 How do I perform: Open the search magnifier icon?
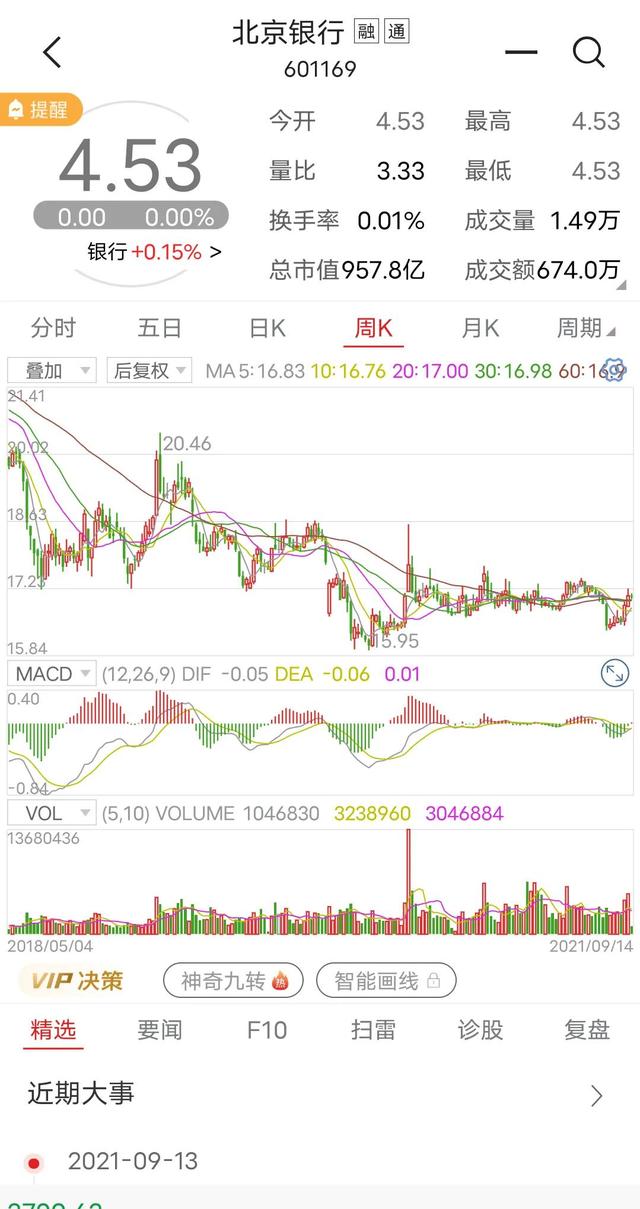(x=588, y=52)
